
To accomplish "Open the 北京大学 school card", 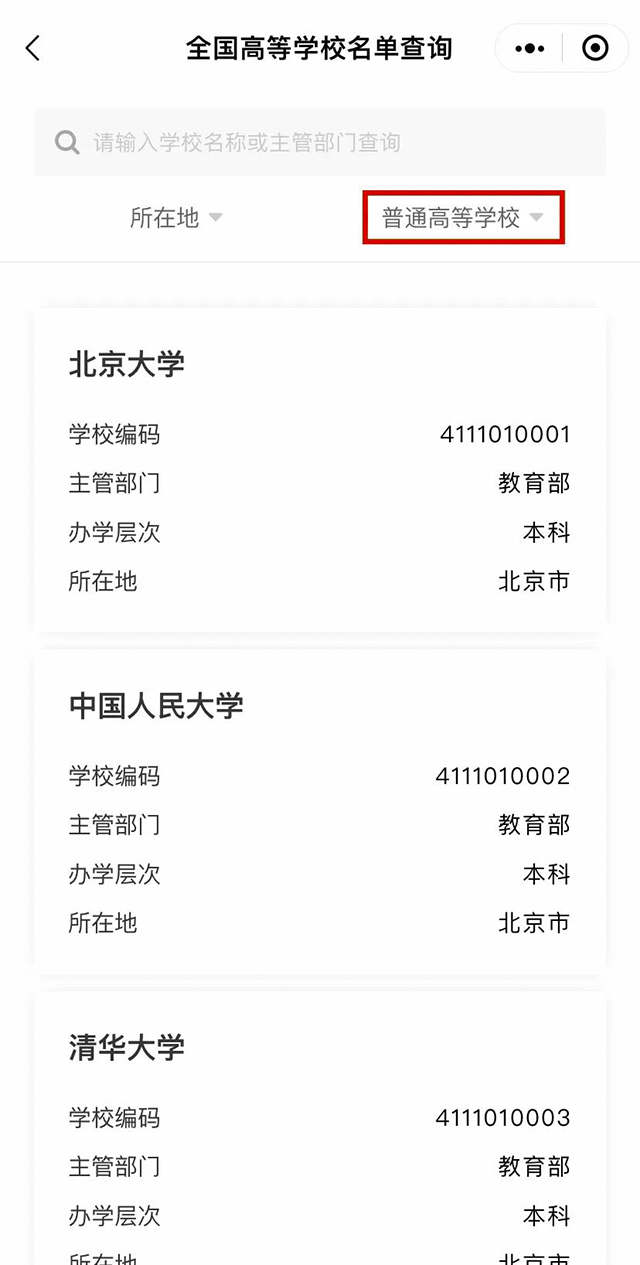I will [320, 470].
